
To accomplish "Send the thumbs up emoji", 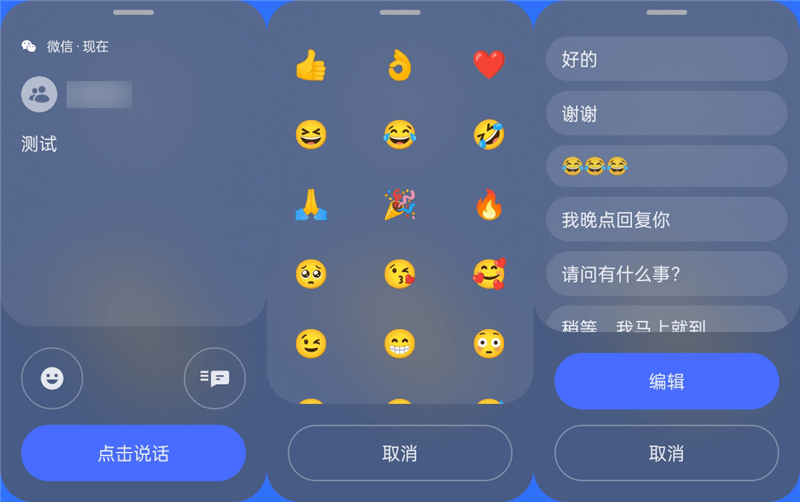I will (x=311, y=65).
